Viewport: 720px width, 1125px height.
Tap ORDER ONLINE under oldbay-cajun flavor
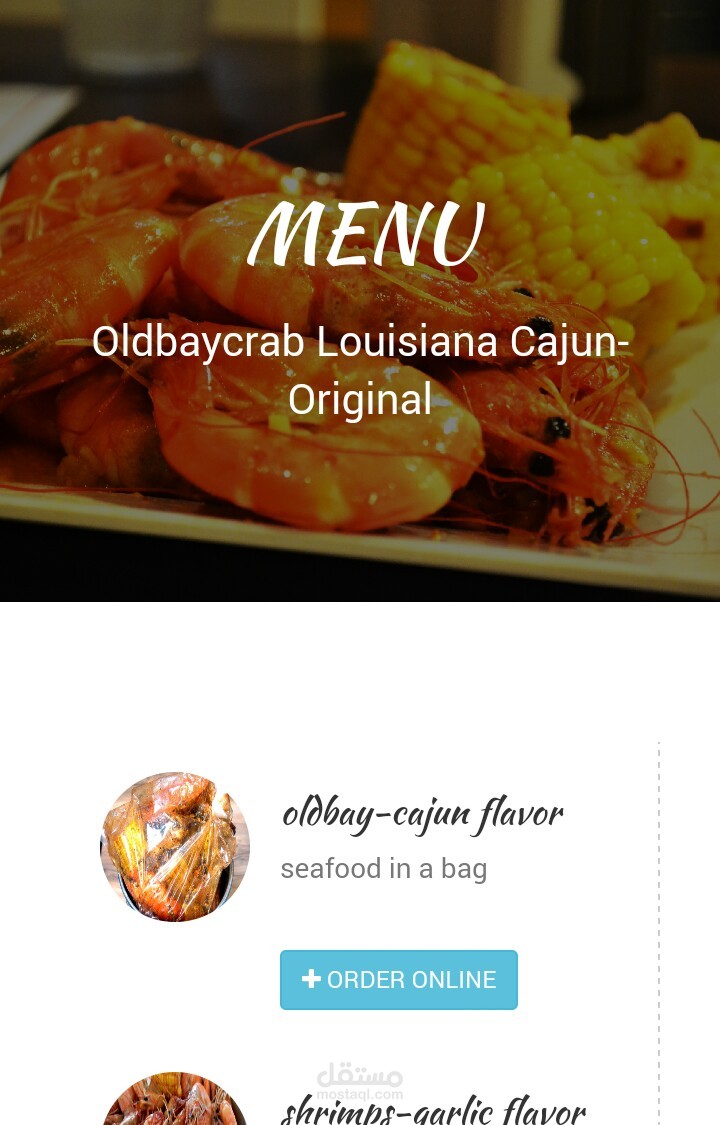click(x=399, y=980)
